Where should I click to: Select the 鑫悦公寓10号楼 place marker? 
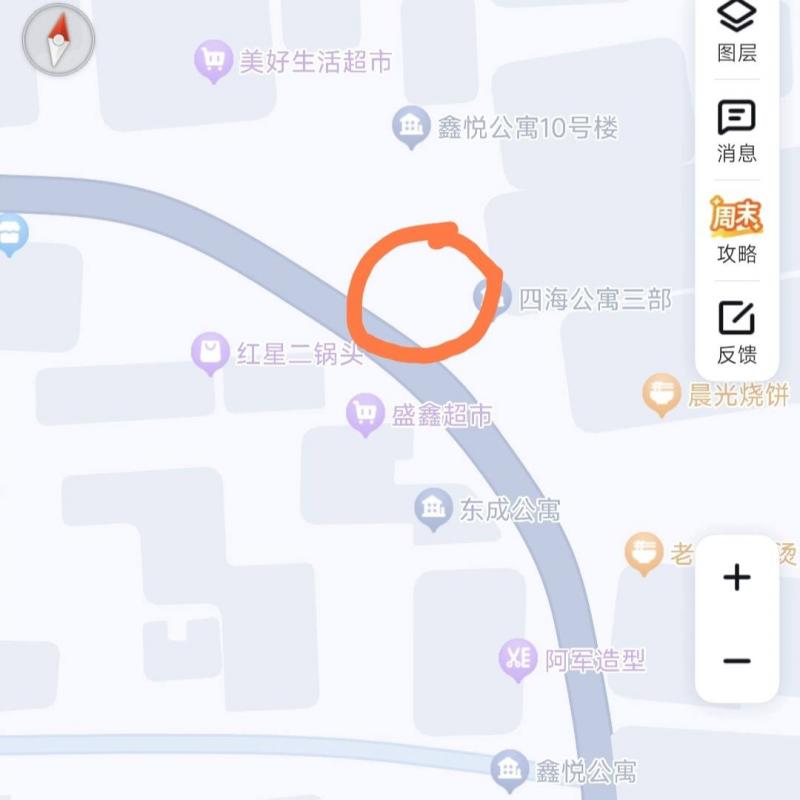tap(410, 127)
